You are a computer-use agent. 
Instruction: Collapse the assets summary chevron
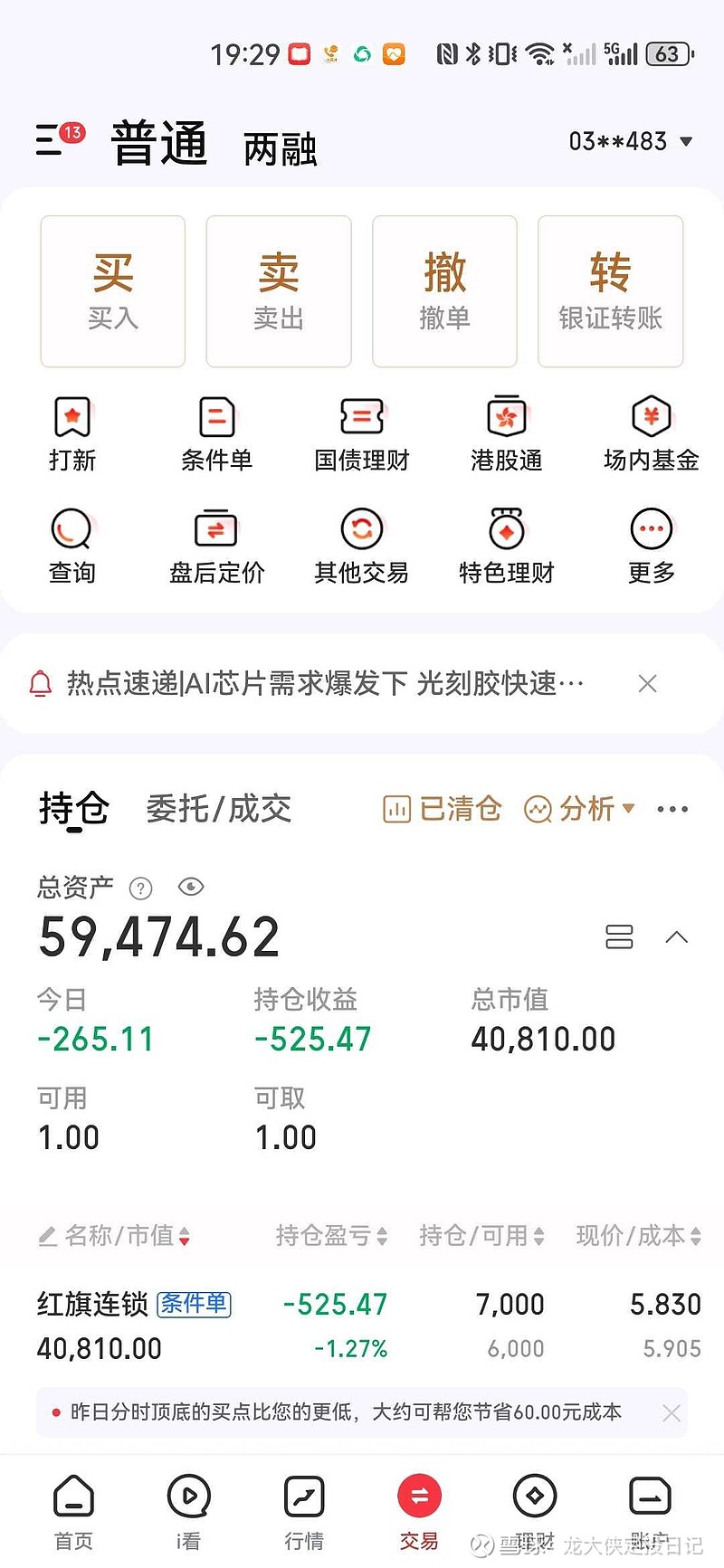(x=676, y=936)
